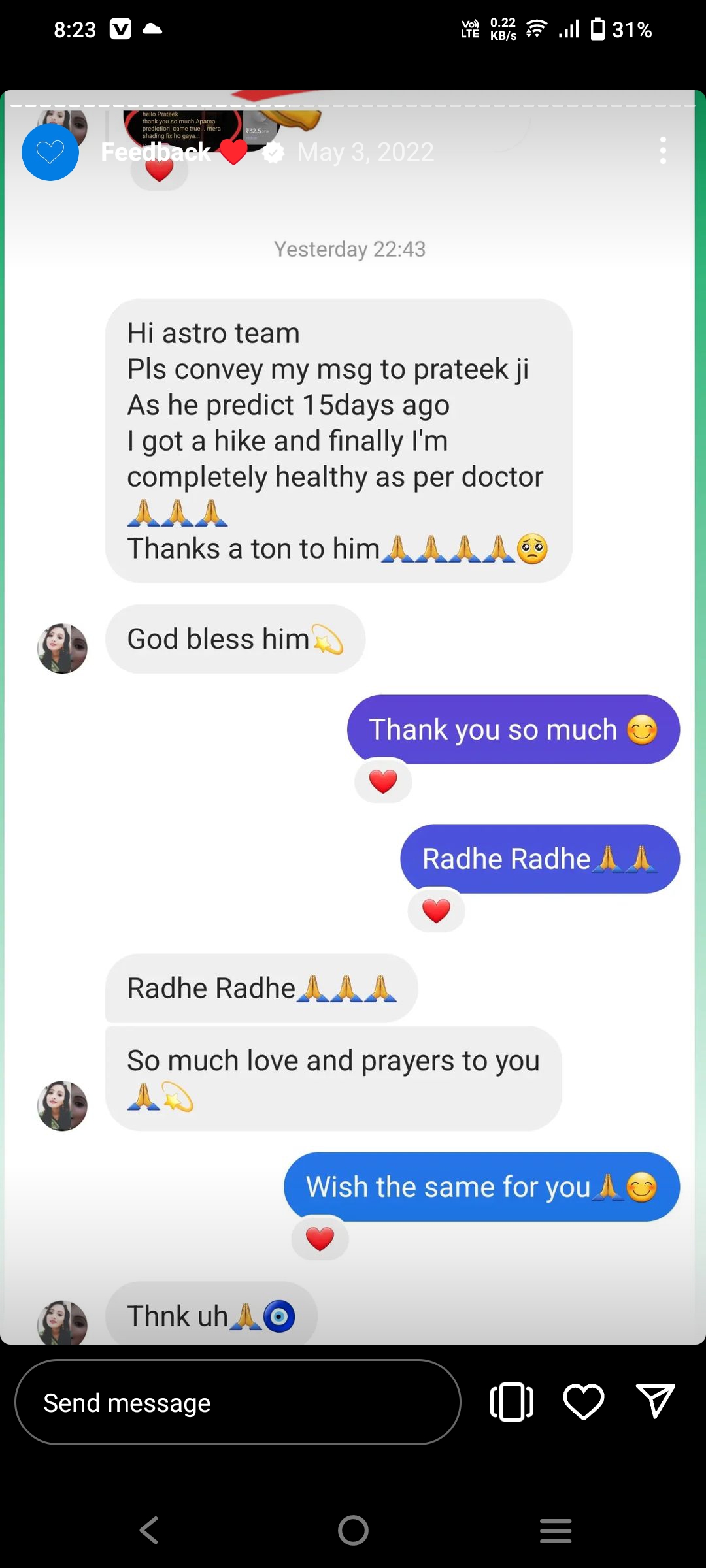Open the Feedback highlight name
Image resolution: width=706 pixels, height=1568 pixels.
[156, 152]
